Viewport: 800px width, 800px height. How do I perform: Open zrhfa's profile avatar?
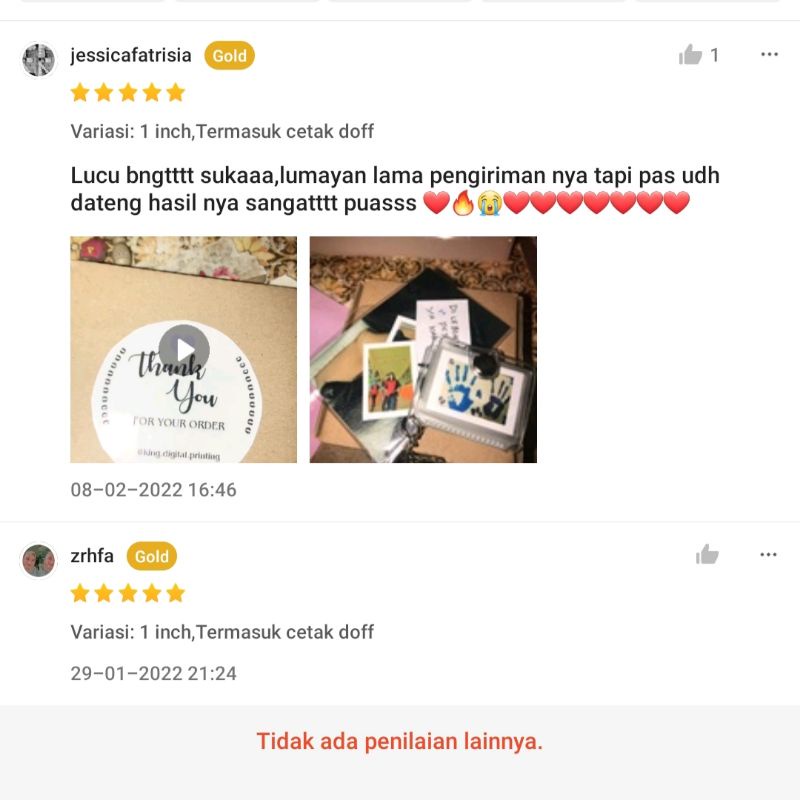(39, 560)
